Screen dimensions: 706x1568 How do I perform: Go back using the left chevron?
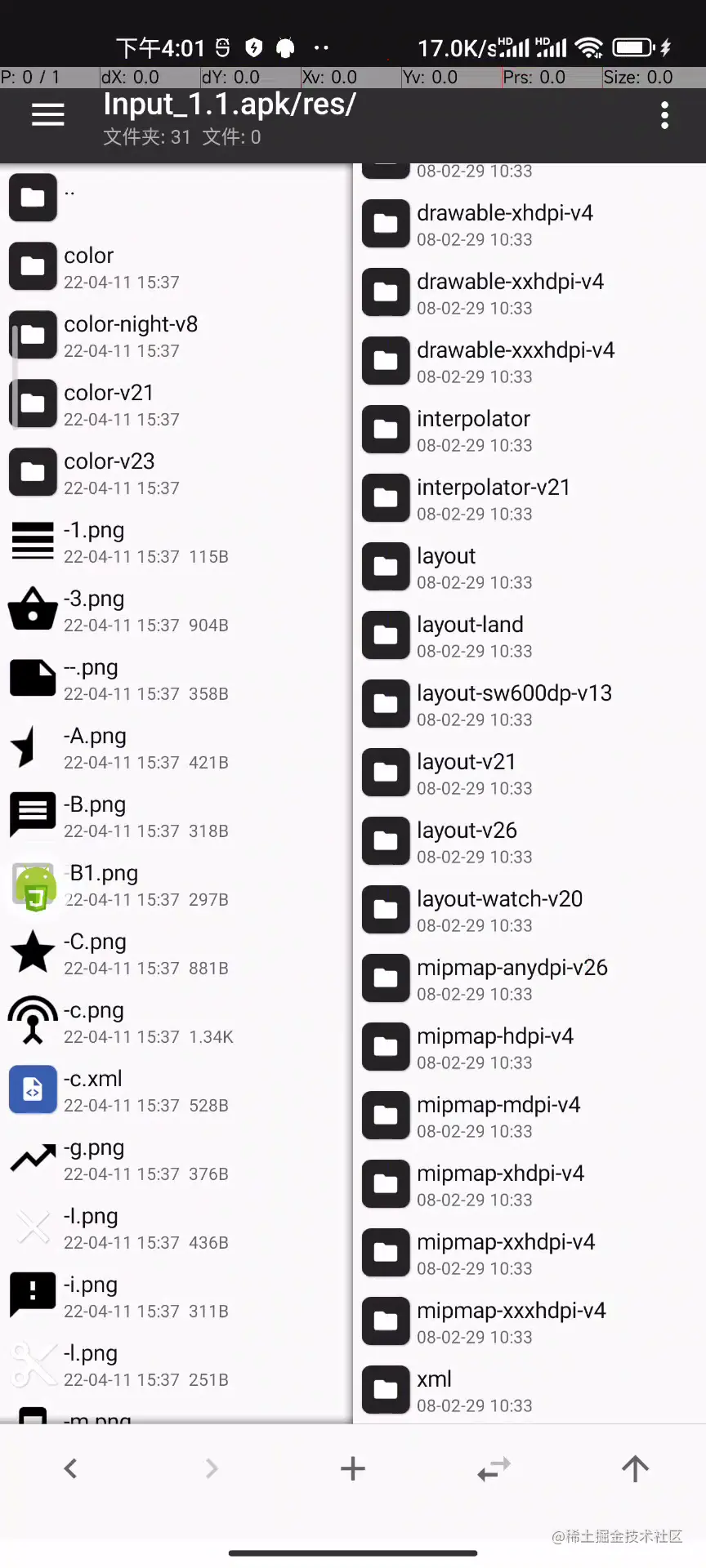coord(71,1468)
